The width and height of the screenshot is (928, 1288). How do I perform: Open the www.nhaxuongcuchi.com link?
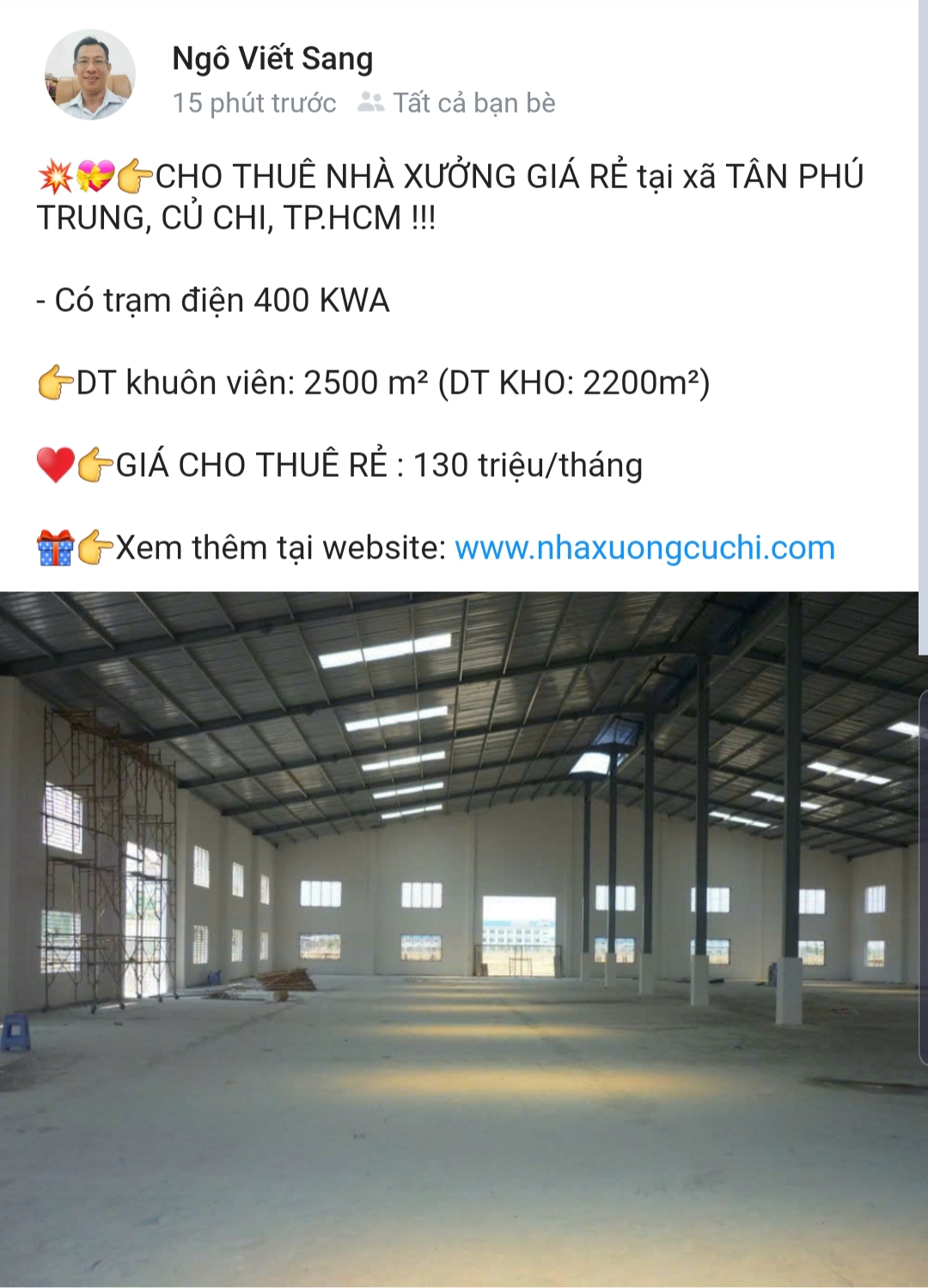644,547
